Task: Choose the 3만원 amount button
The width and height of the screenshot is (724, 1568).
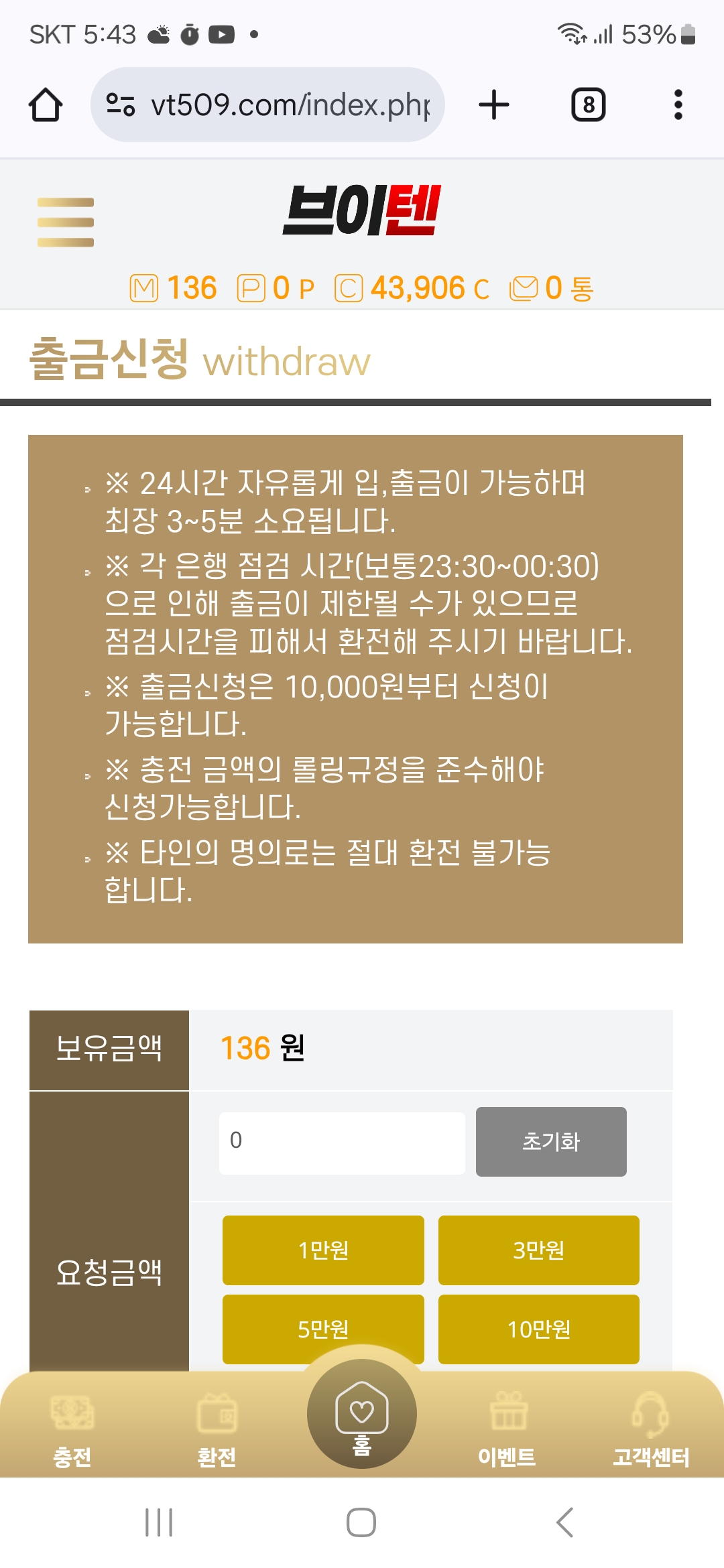Action: coord(538,1250)
